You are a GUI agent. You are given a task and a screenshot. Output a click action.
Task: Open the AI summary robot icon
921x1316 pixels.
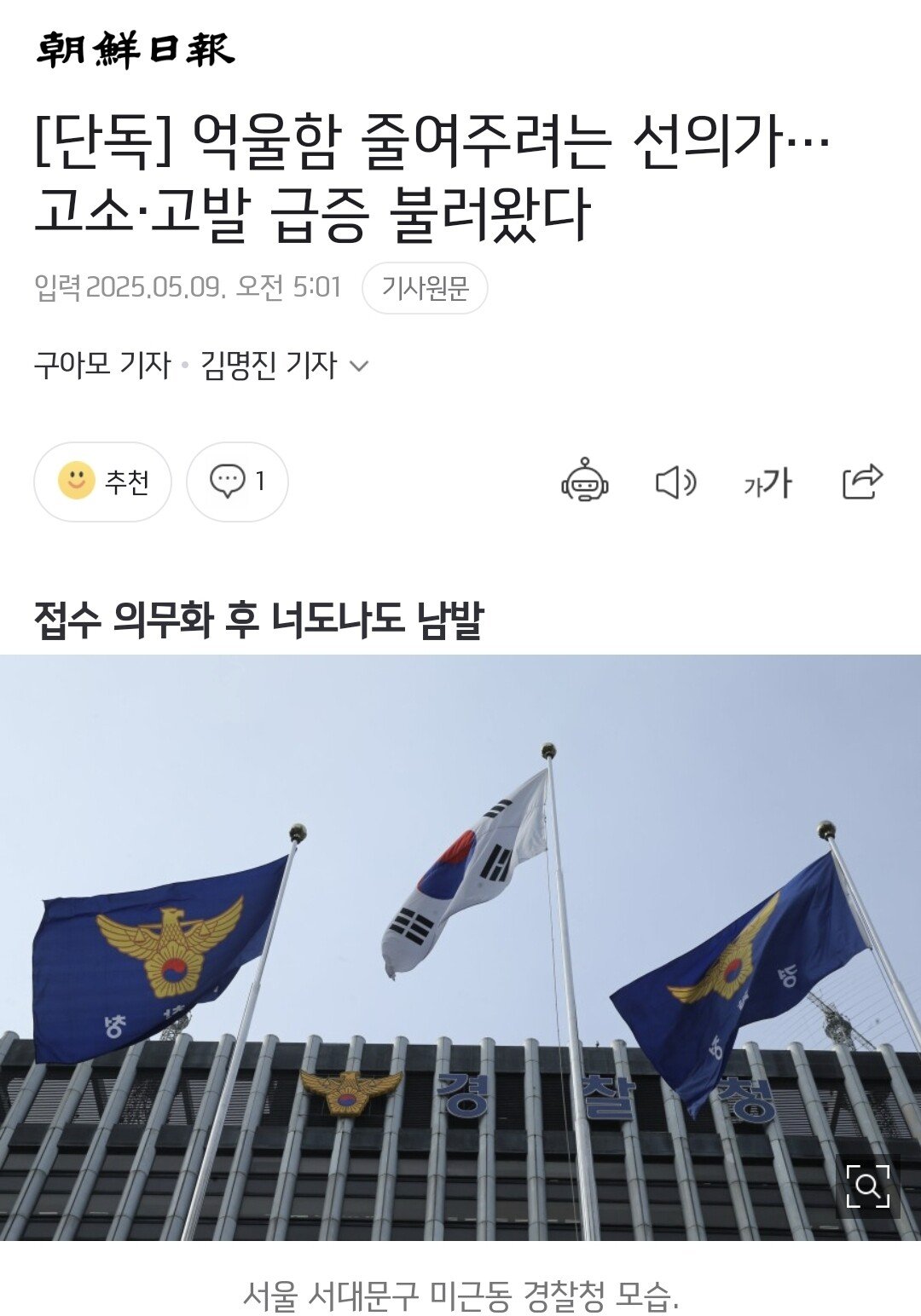coord(584,481)
